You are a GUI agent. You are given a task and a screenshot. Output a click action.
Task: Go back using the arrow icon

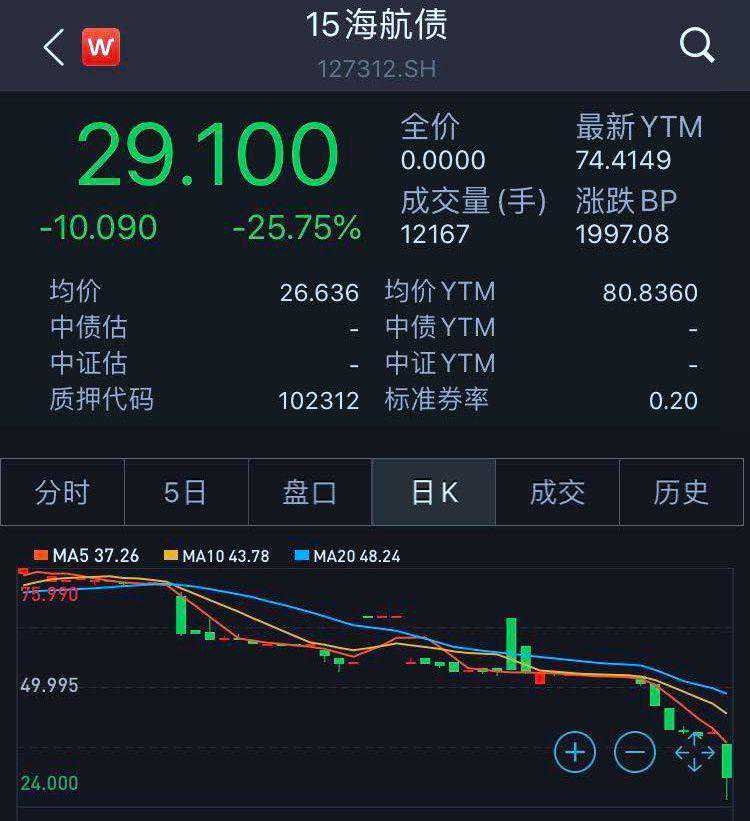(x=54, y=47)
